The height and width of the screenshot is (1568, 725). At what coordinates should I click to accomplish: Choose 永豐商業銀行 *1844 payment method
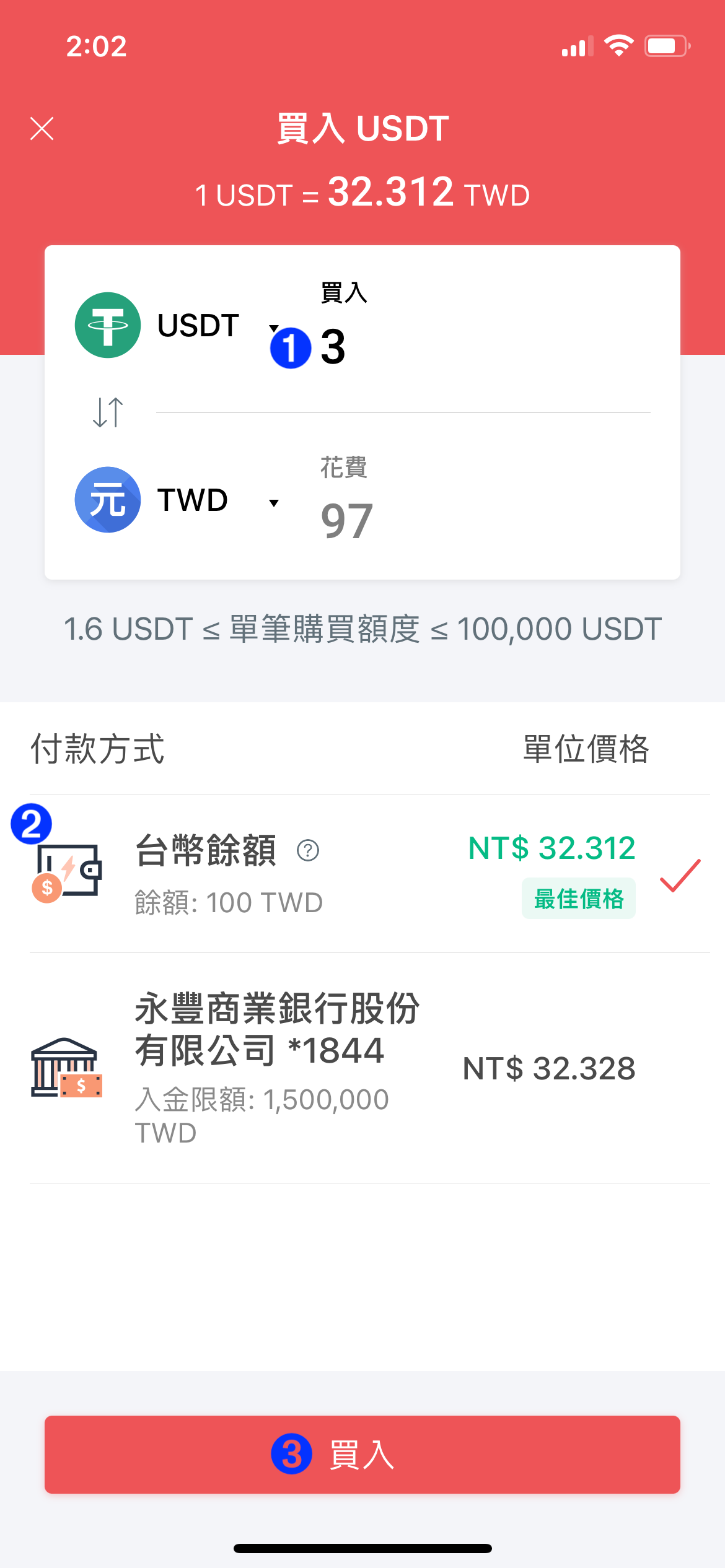(370, 1068)
